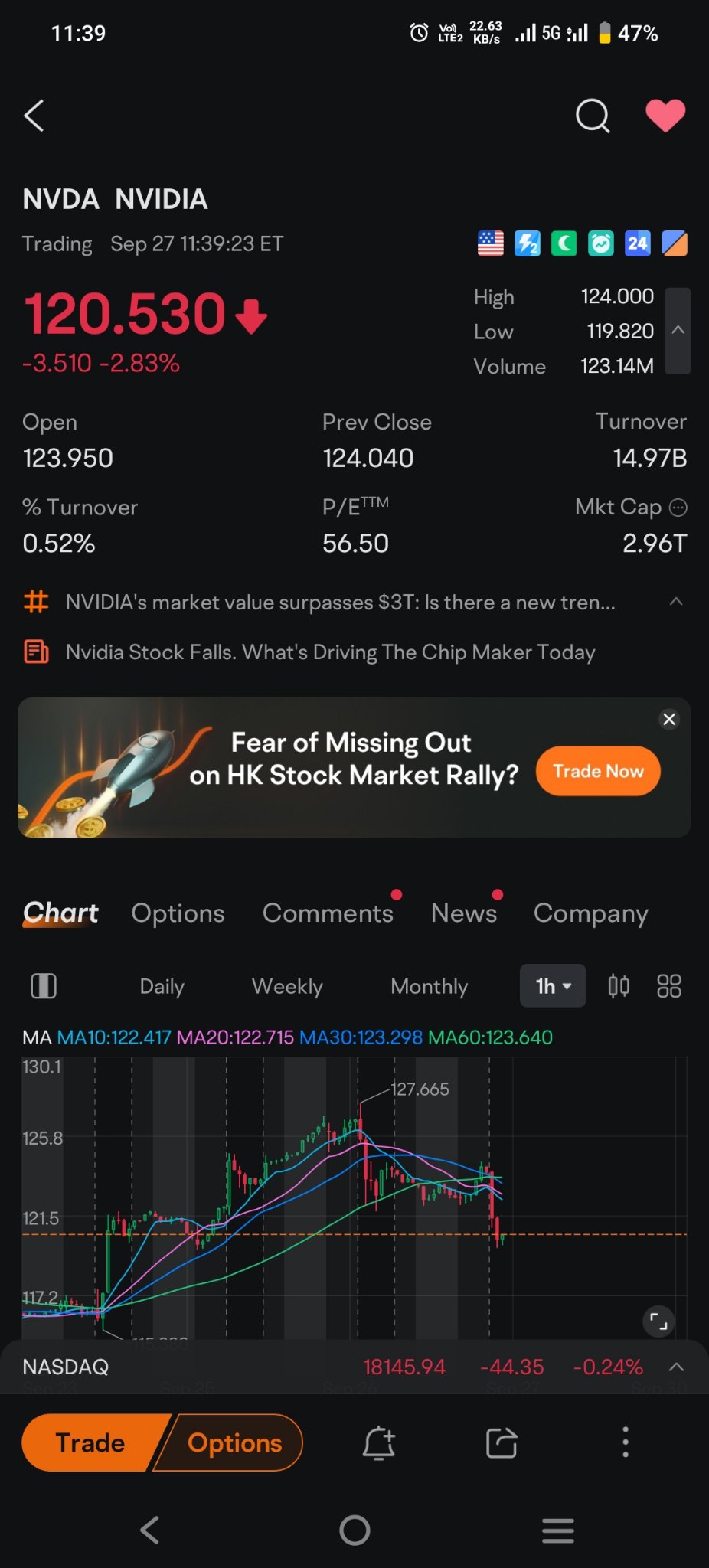The height and width of the screenshot is (1568, 709).
Task: Tap the Trade Now banner button
Action: tap(597, 771)
